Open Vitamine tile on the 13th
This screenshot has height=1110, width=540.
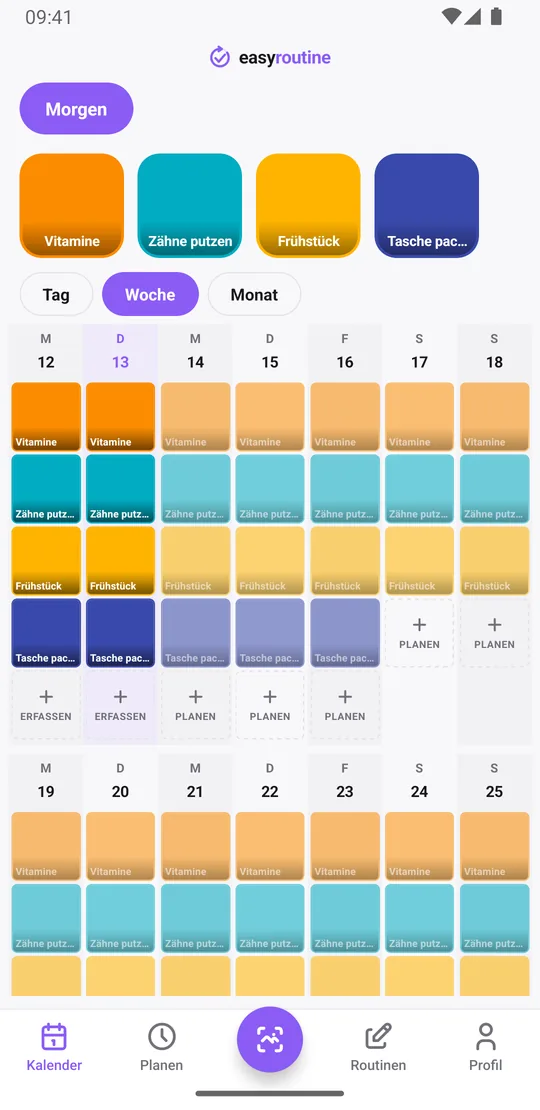(120, 417)
